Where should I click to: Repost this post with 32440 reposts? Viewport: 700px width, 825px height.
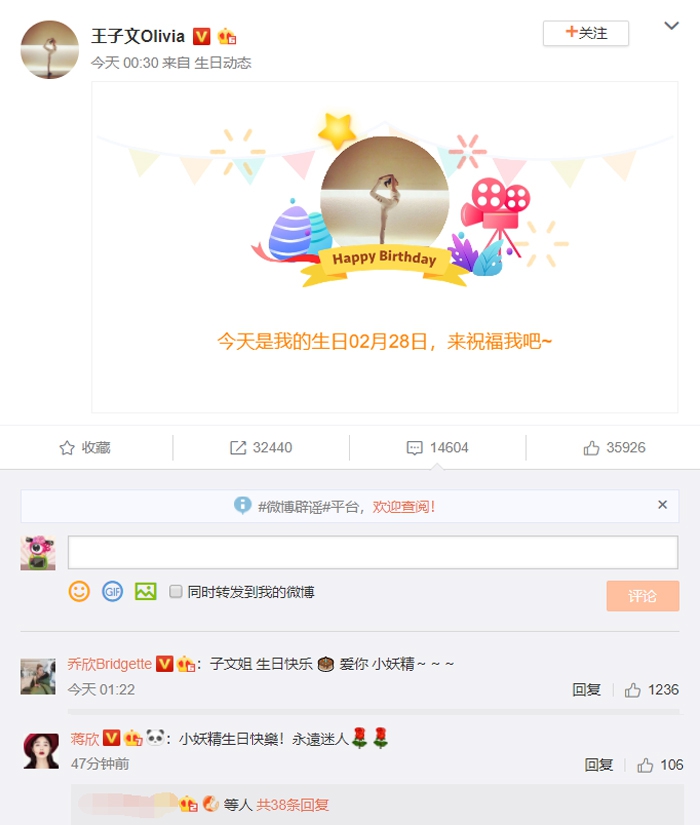click(261, 448)
